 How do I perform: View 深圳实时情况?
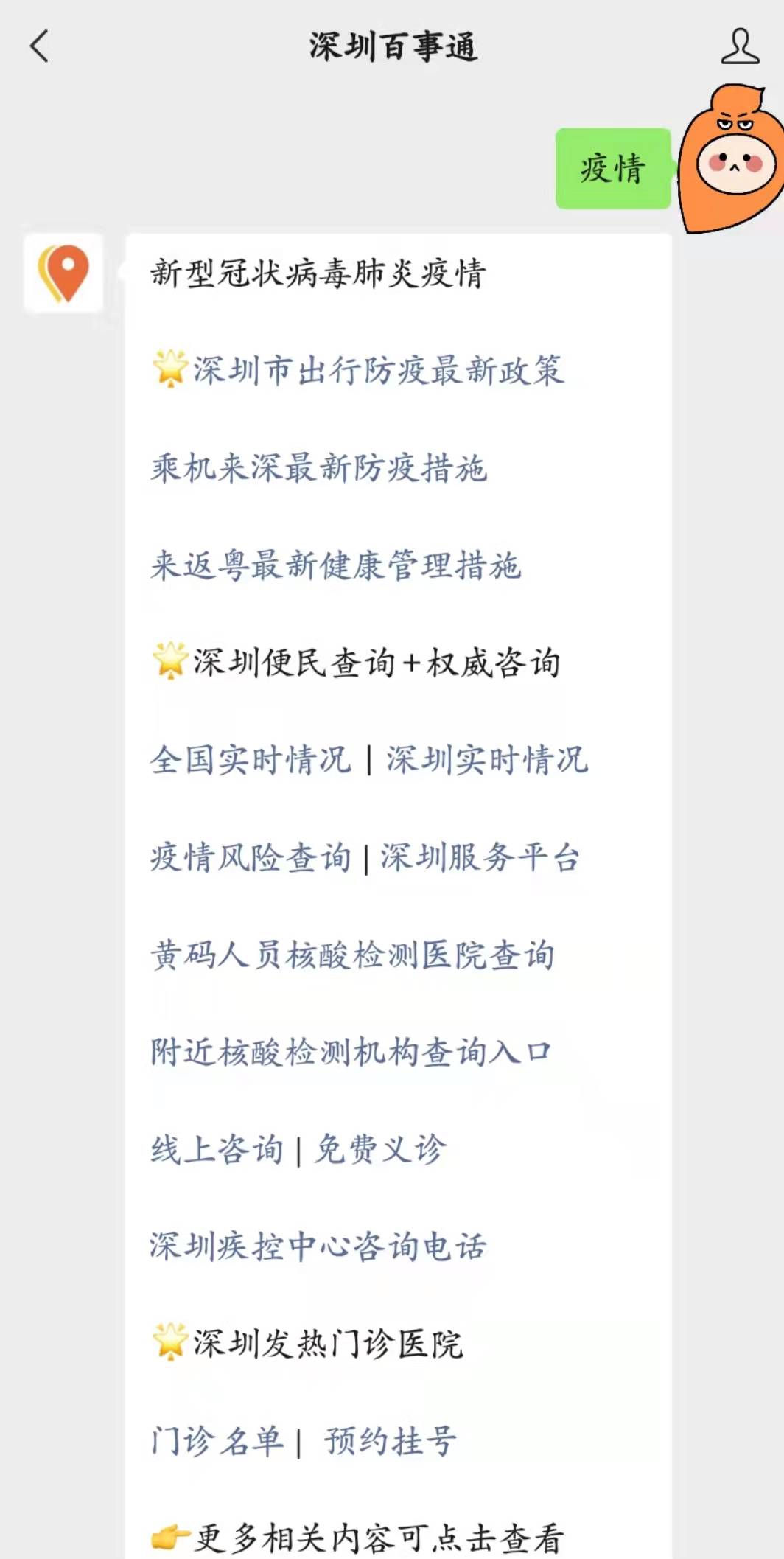487,760
